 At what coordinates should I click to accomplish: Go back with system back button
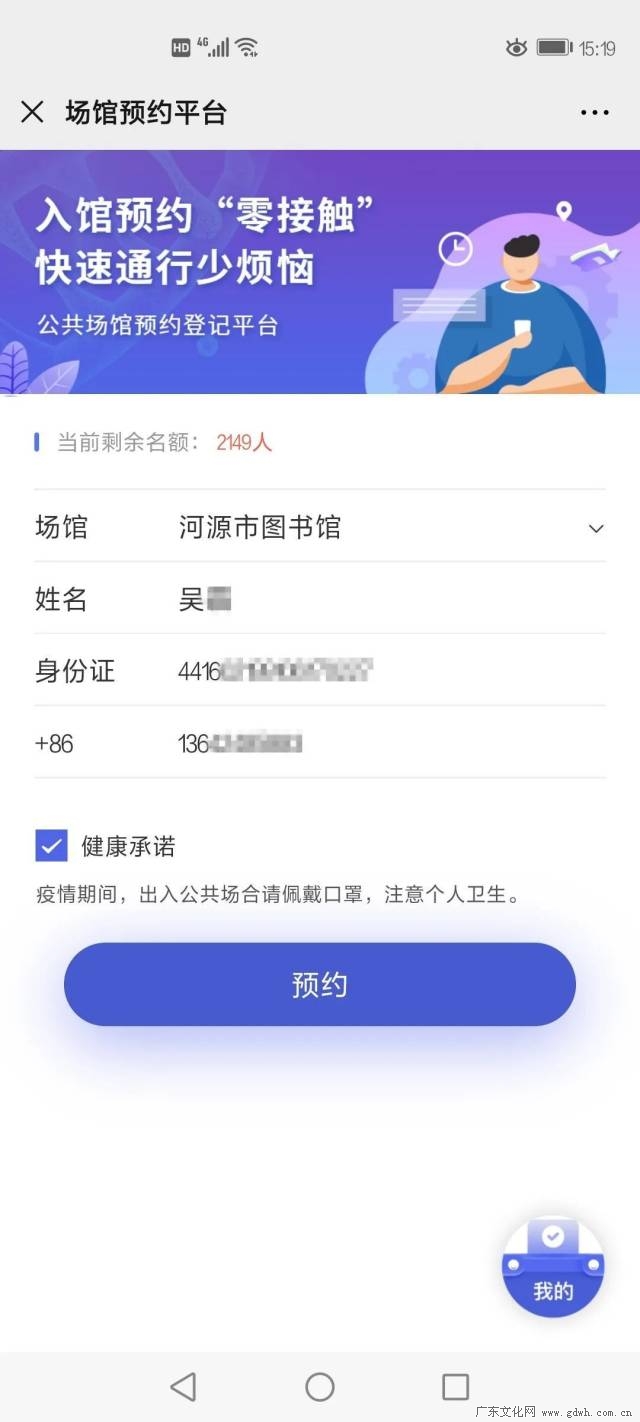click(183, 1386)
